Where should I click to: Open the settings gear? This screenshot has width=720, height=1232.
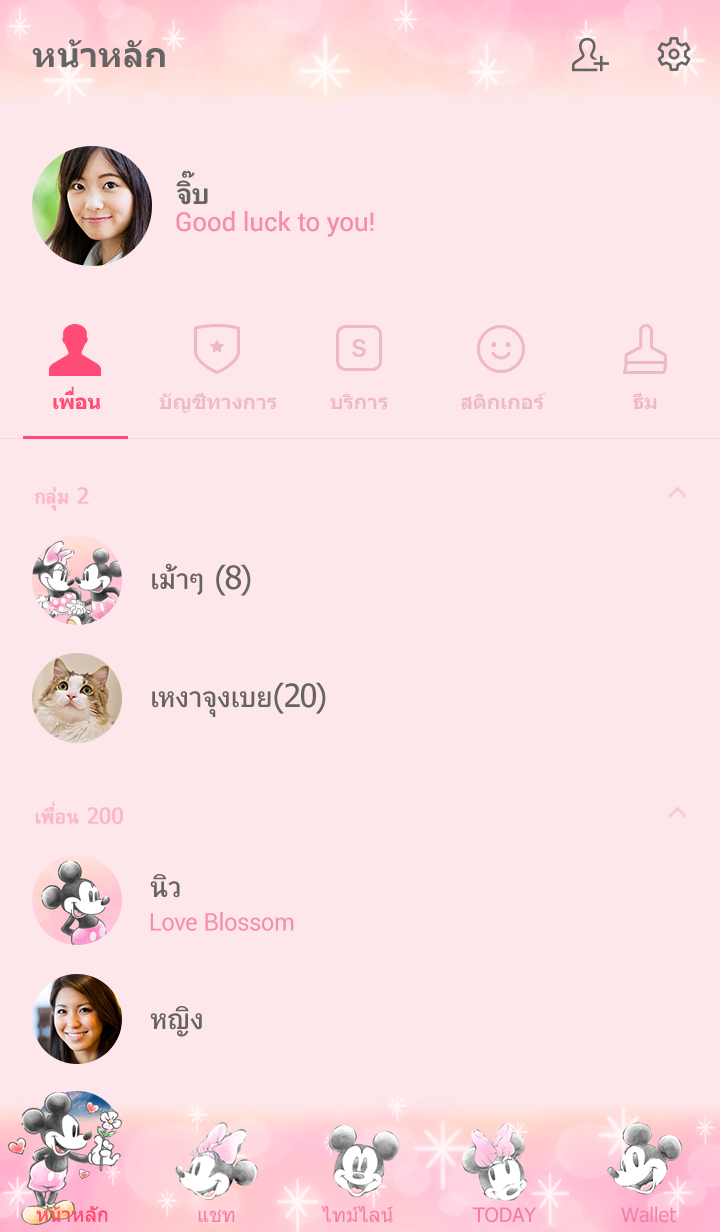click(x=674, y=55)
